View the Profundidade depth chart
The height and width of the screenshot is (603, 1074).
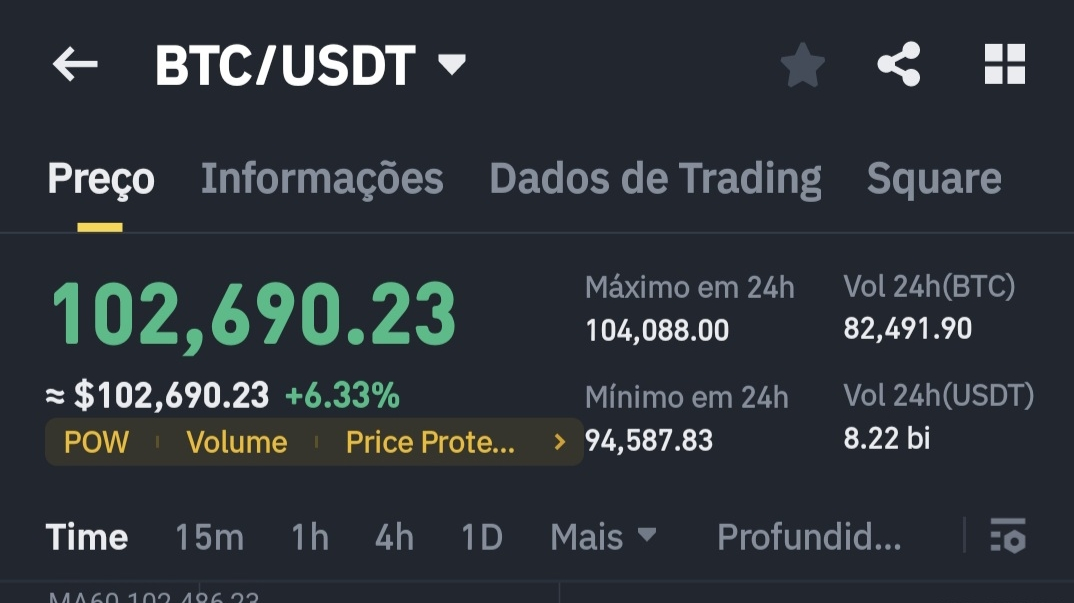pyautogui.click(x=809, y=538)
